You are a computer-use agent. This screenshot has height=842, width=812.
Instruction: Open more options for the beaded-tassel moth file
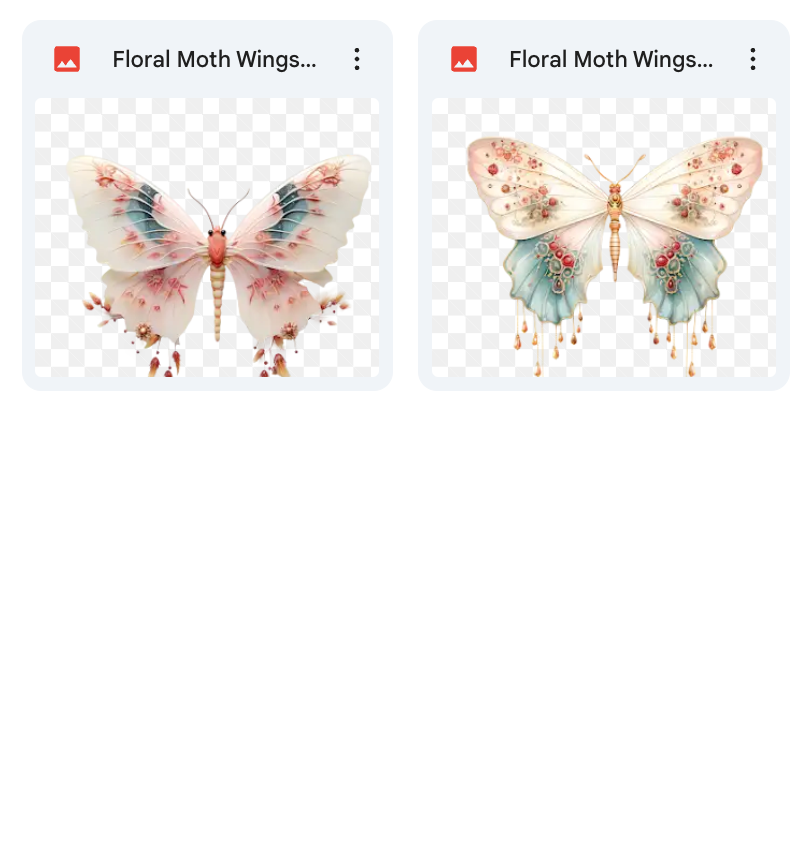pos(753,60)
